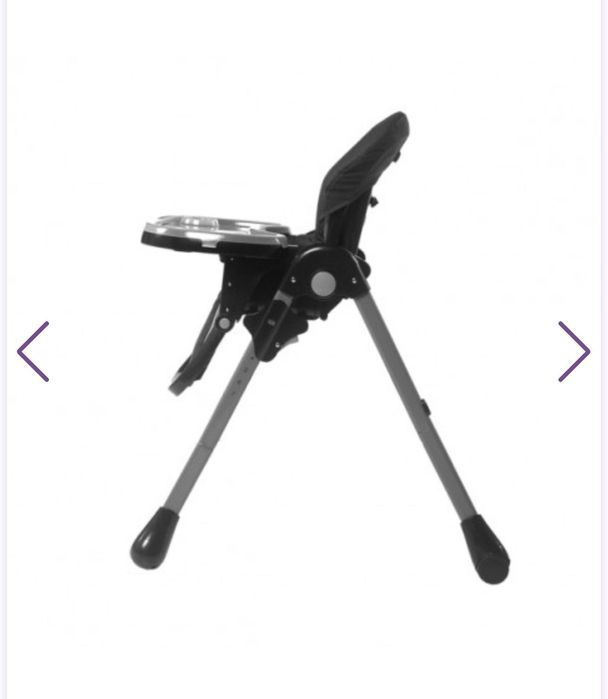Advance to the next product image

pos(573,351)
